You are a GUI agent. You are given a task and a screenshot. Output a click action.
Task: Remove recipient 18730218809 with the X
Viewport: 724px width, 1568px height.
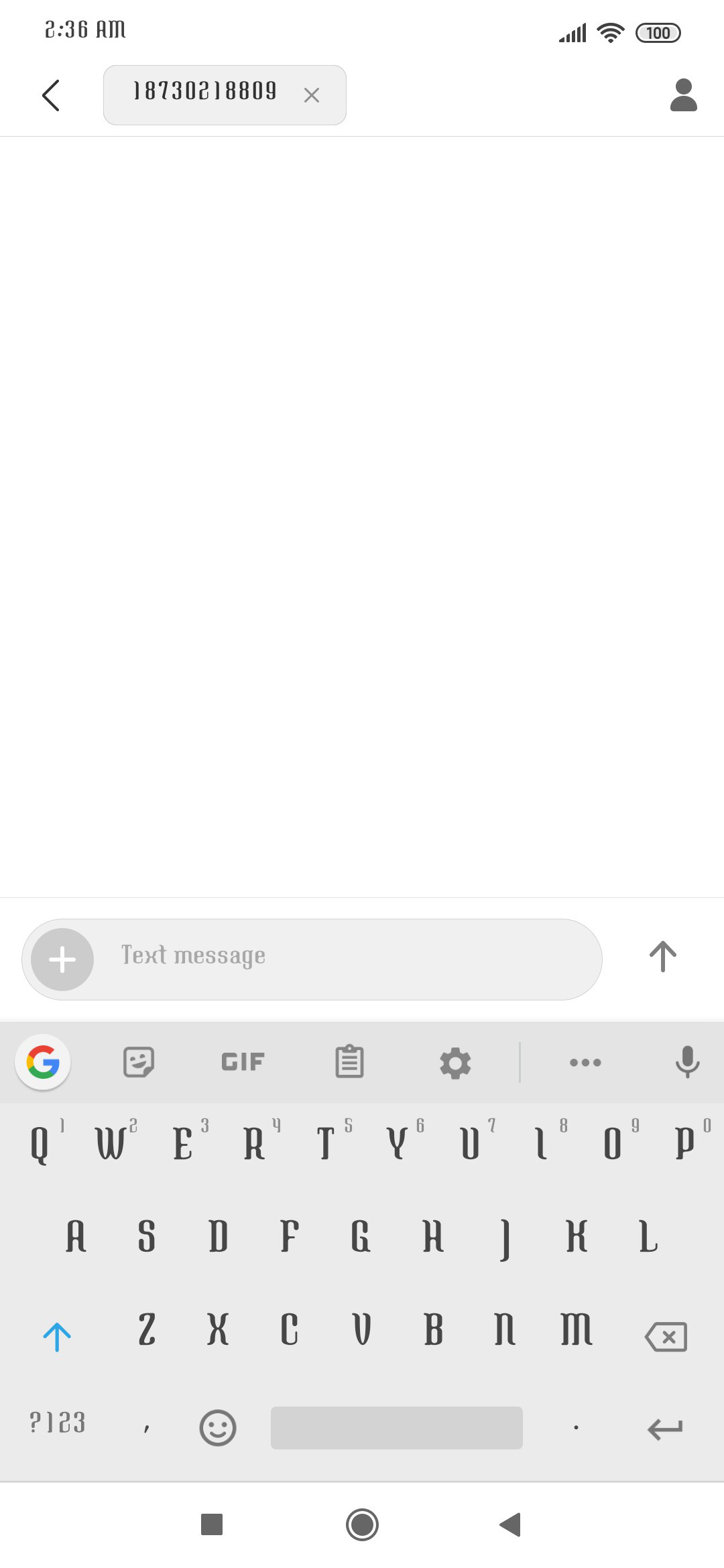[x=311, y=95]
